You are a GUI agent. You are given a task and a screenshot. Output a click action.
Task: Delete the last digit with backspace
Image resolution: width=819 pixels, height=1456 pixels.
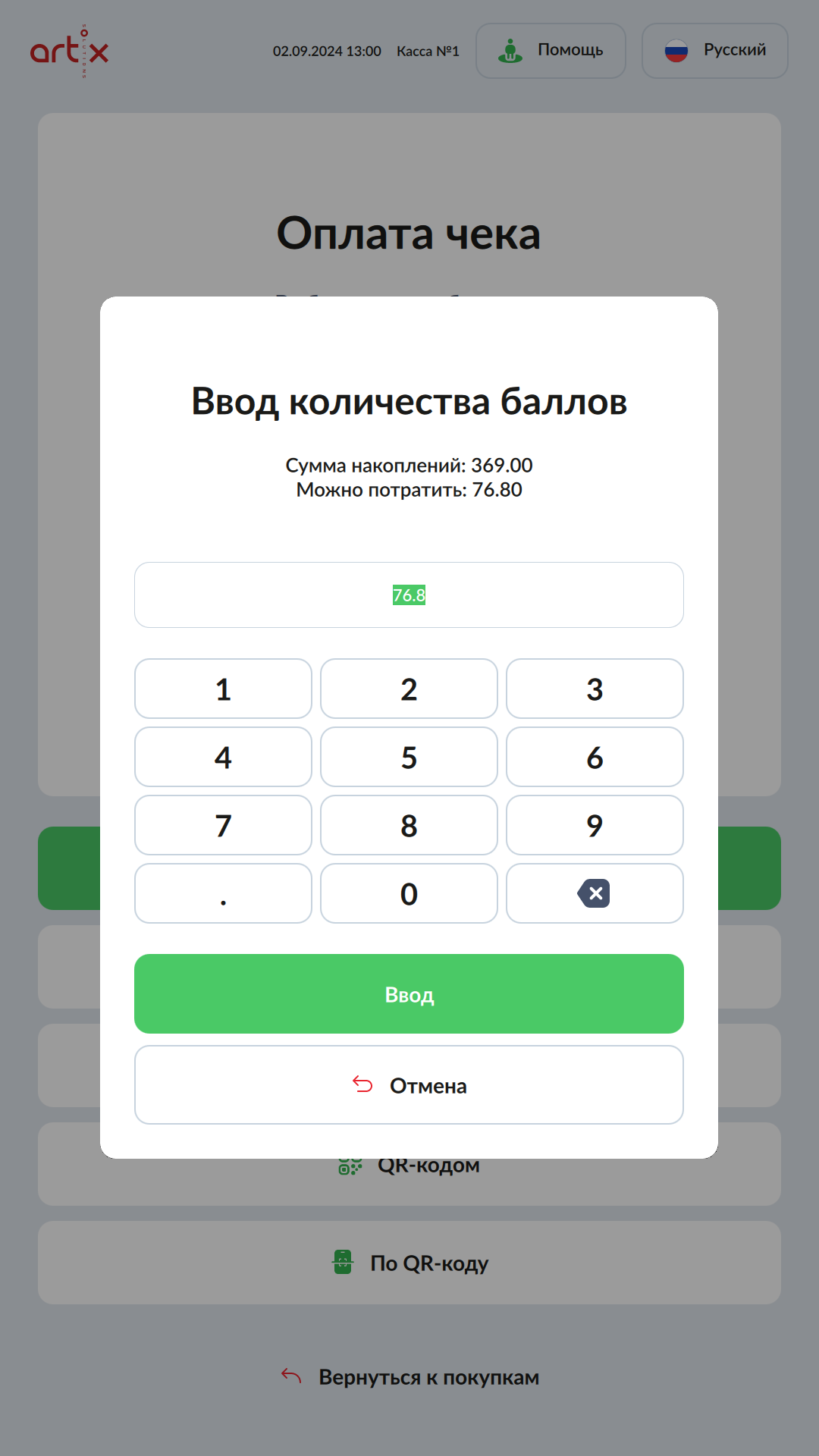click(x=595, y=893)
